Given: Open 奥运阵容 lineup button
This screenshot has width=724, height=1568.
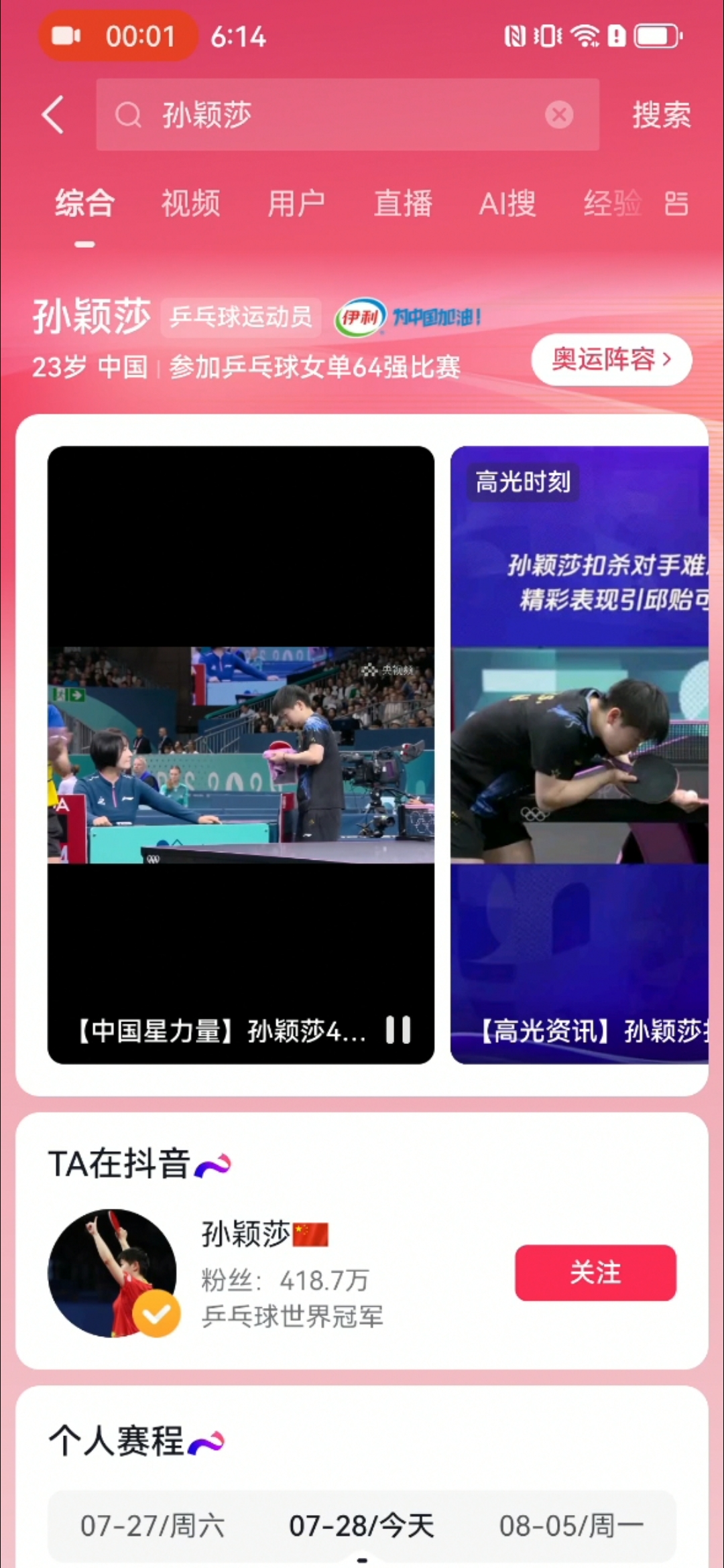Looking at the screenshot, I should pos(611,360).
